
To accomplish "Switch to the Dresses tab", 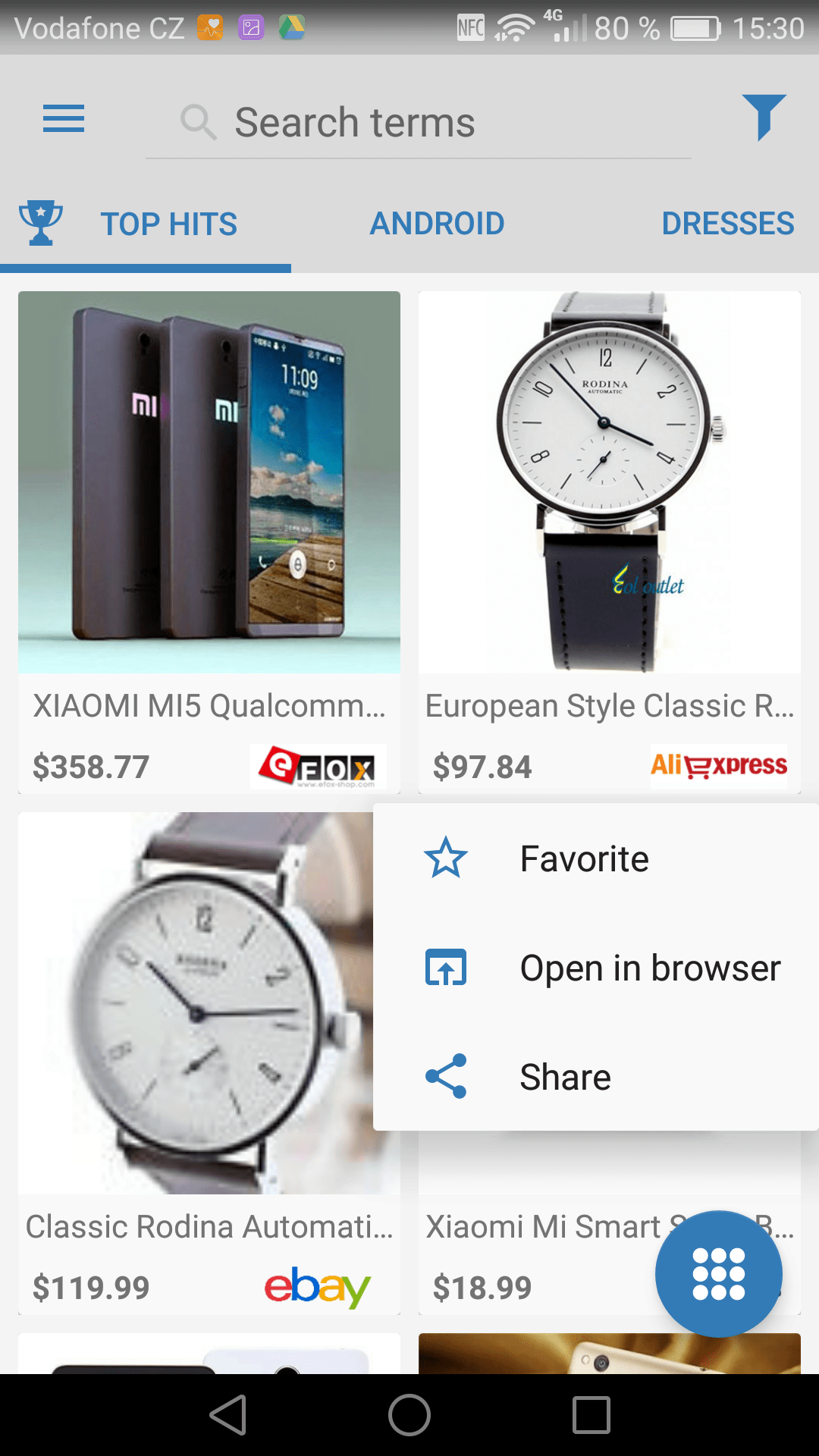I will click(728, 224).
